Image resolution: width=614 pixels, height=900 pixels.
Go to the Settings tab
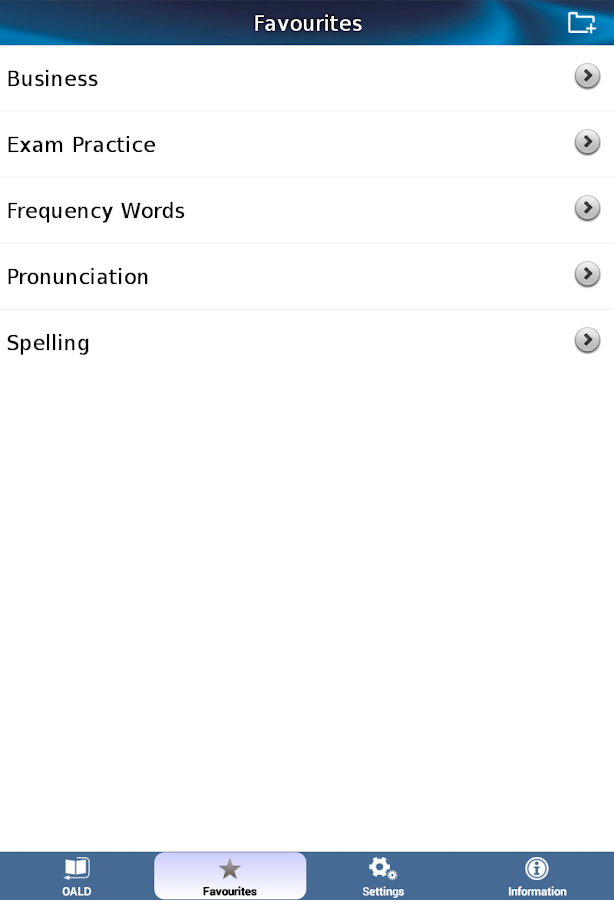[x=383, y=876]
